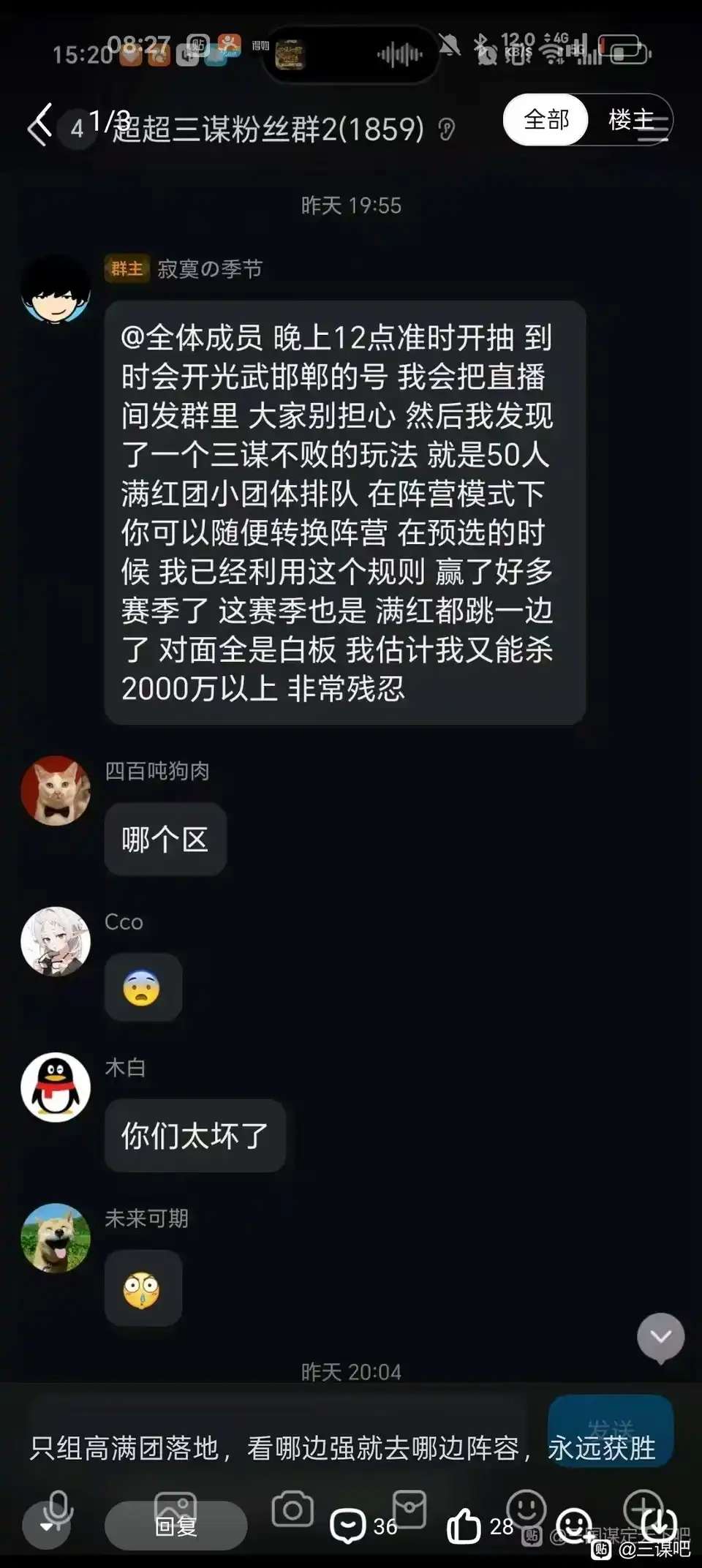702x1568 pixels.
Task: Go back from the image viewer
Action: [x=41, y=124]
